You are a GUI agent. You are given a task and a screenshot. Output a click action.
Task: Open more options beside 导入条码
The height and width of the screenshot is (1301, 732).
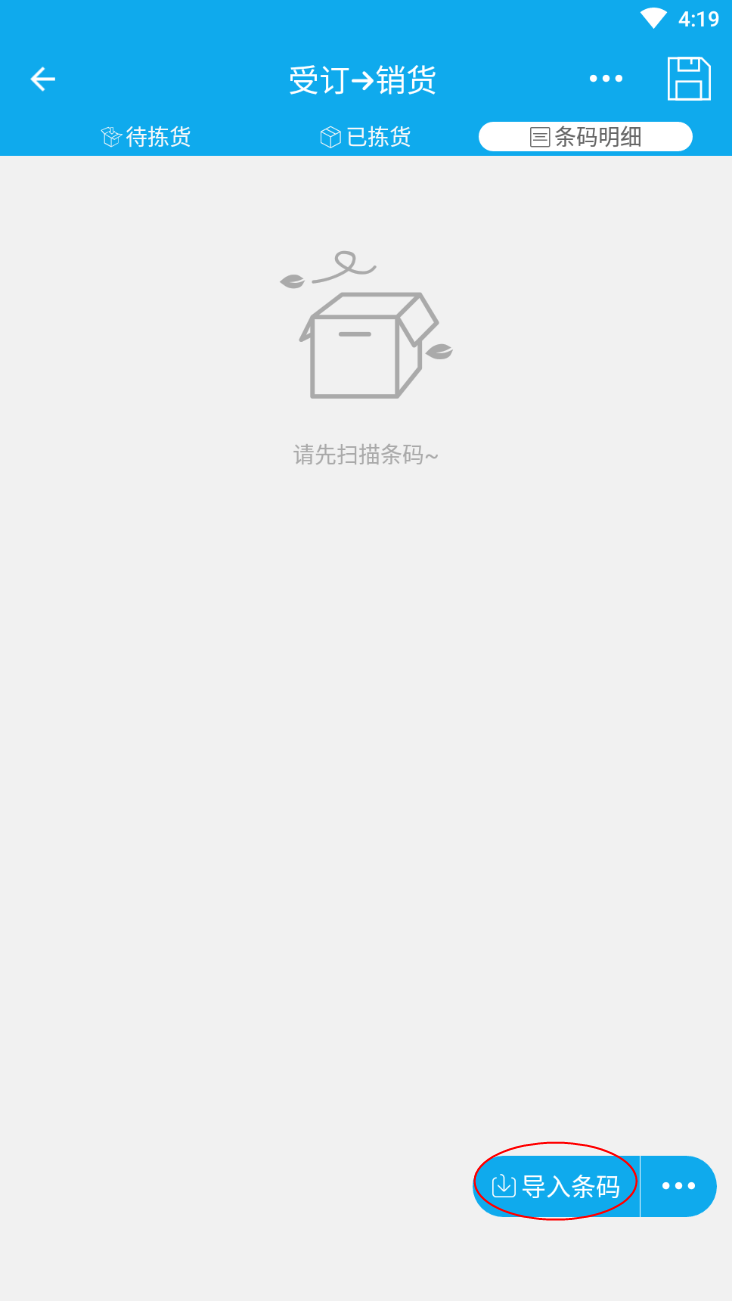[679, 1186]
